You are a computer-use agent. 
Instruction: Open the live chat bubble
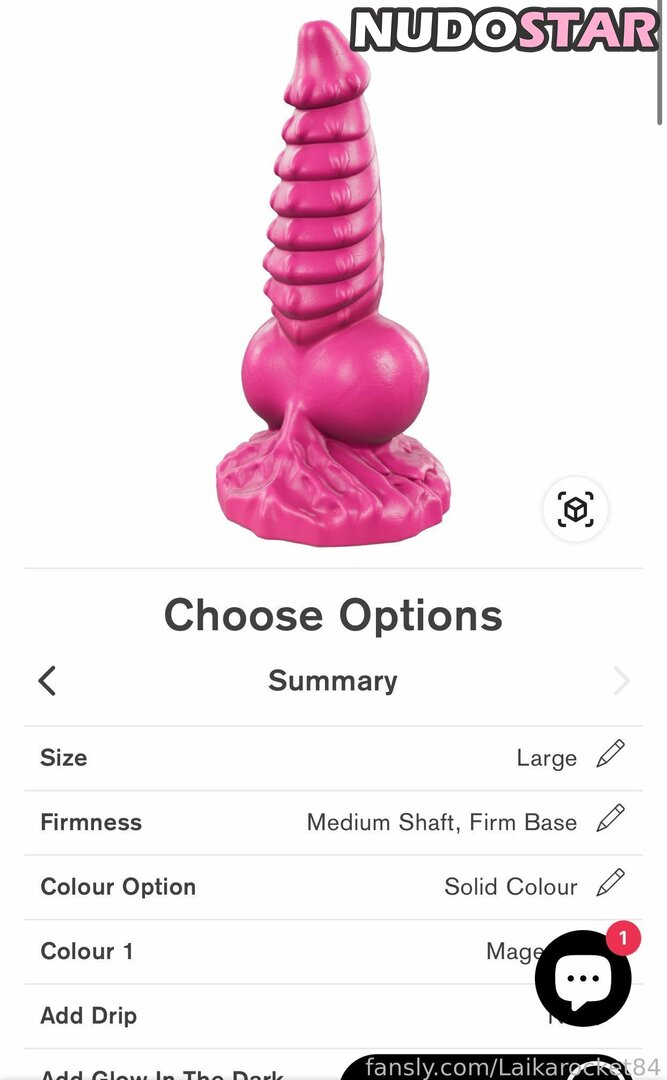click(x=583, y=978)
